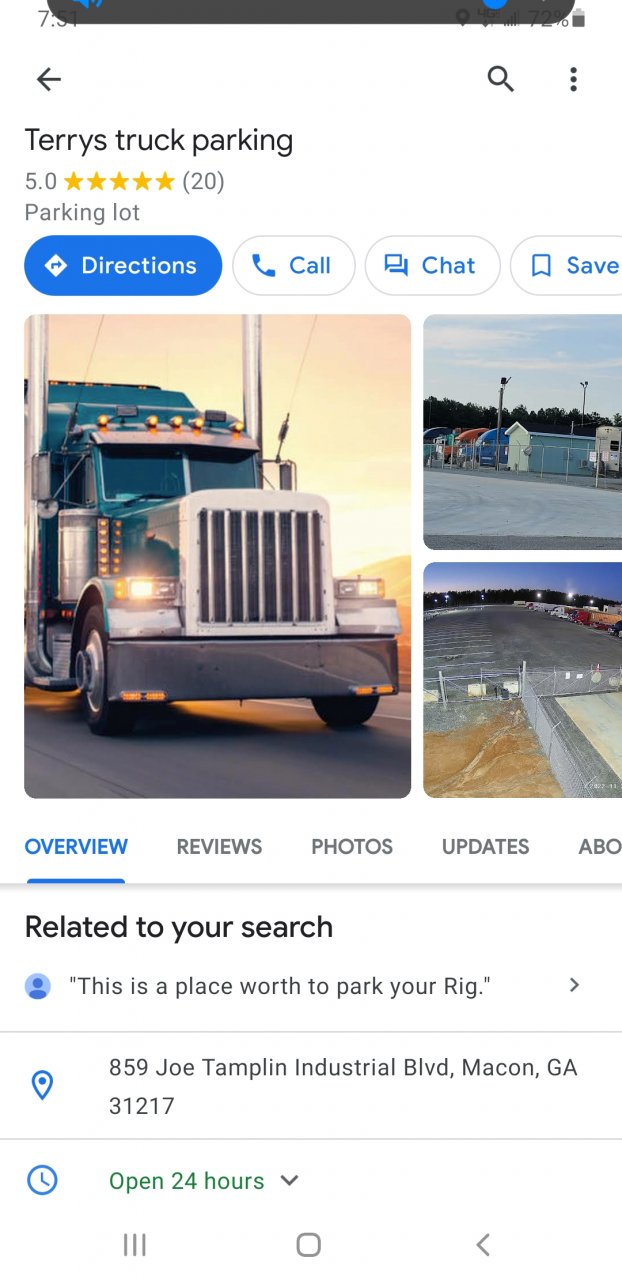Viewport: 622px width, 1280px height.
Task: Switch to the Reviews tab
Action: (219, 847)
